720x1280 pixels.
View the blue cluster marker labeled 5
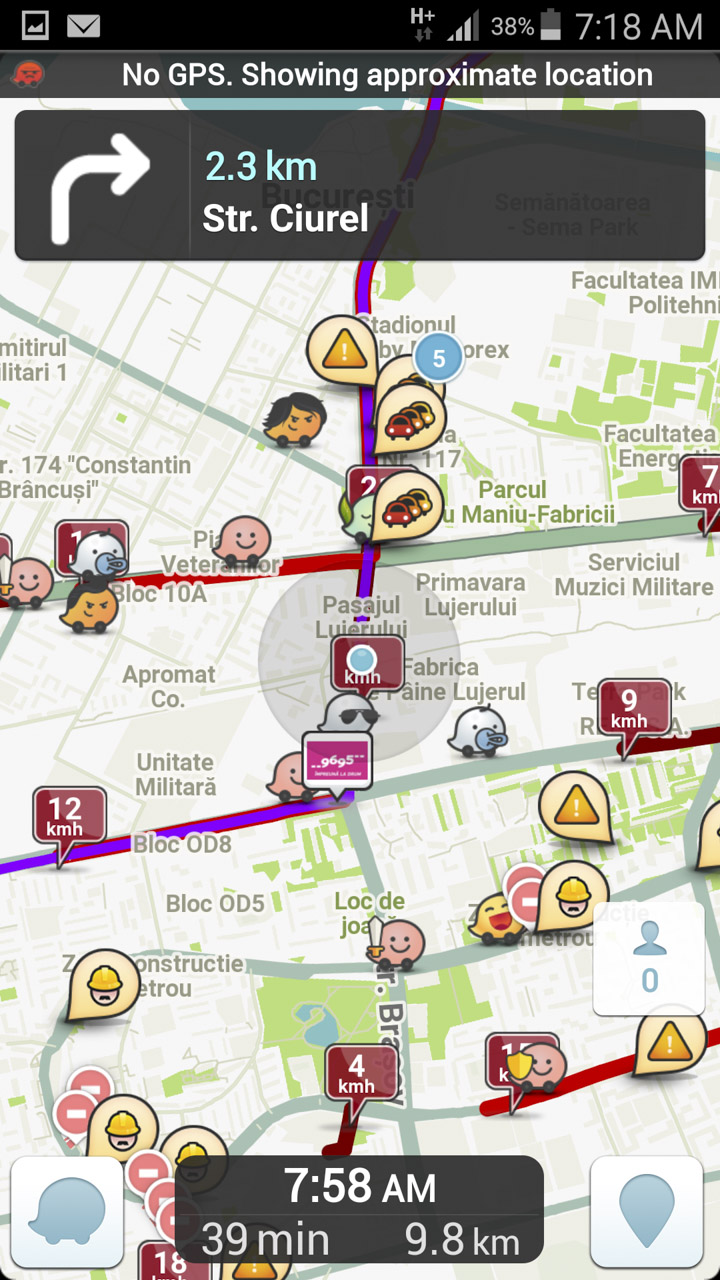coord(438,357)
